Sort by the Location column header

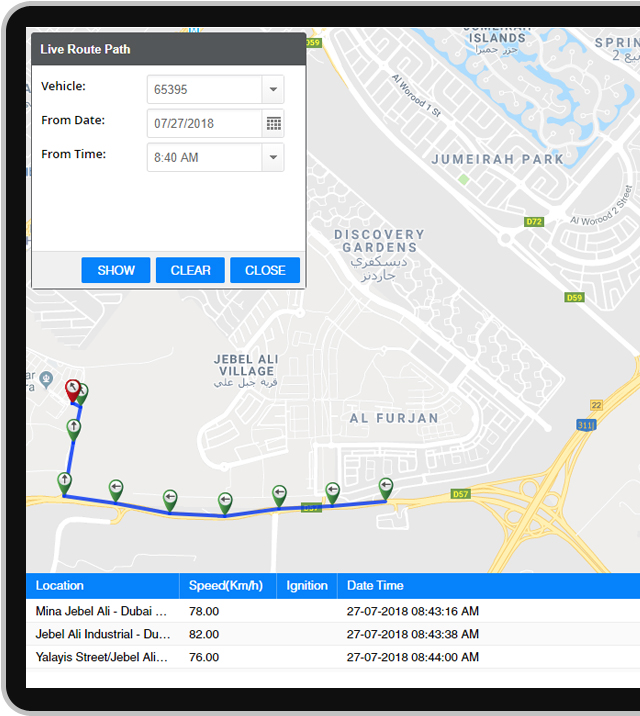60,586
